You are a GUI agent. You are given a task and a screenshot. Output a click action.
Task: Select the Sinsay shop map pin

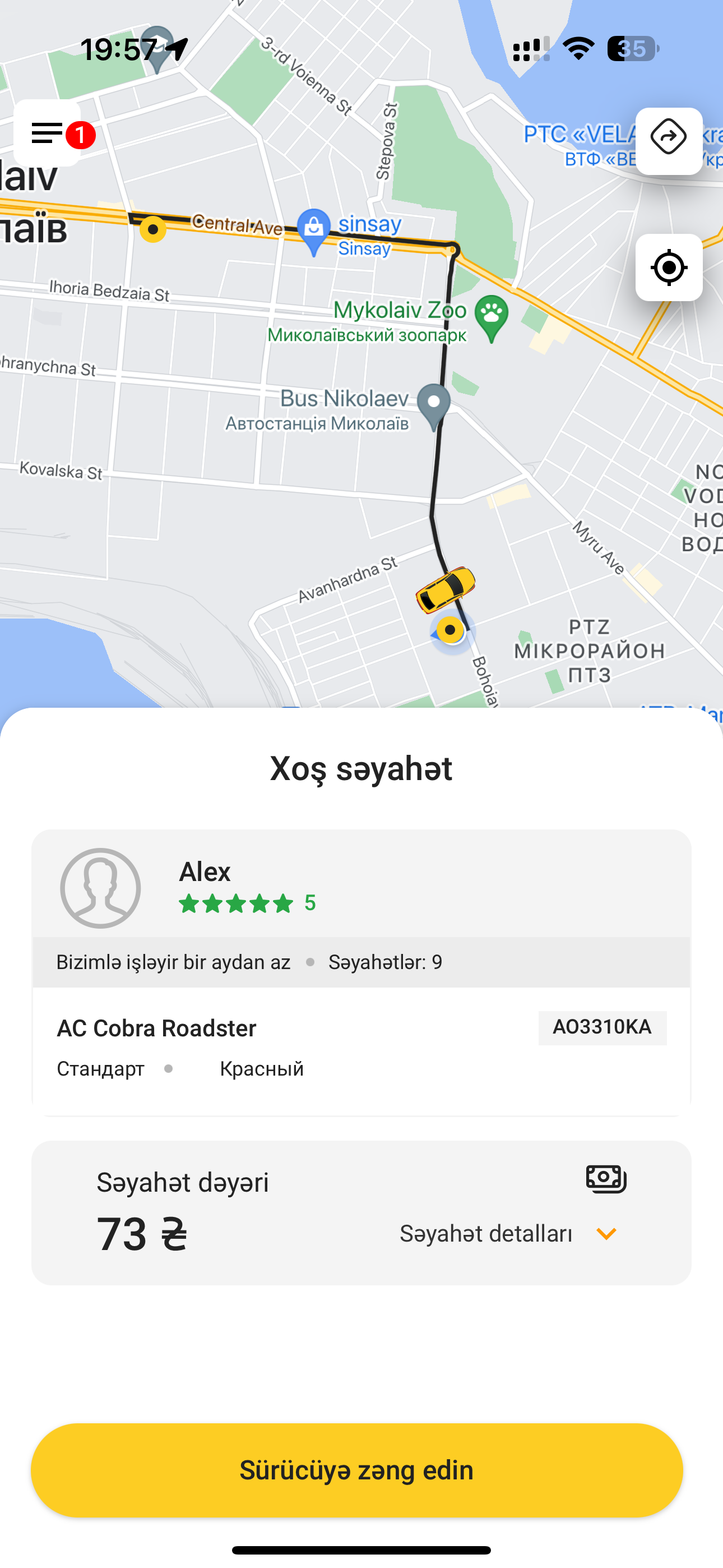(314, 230)
